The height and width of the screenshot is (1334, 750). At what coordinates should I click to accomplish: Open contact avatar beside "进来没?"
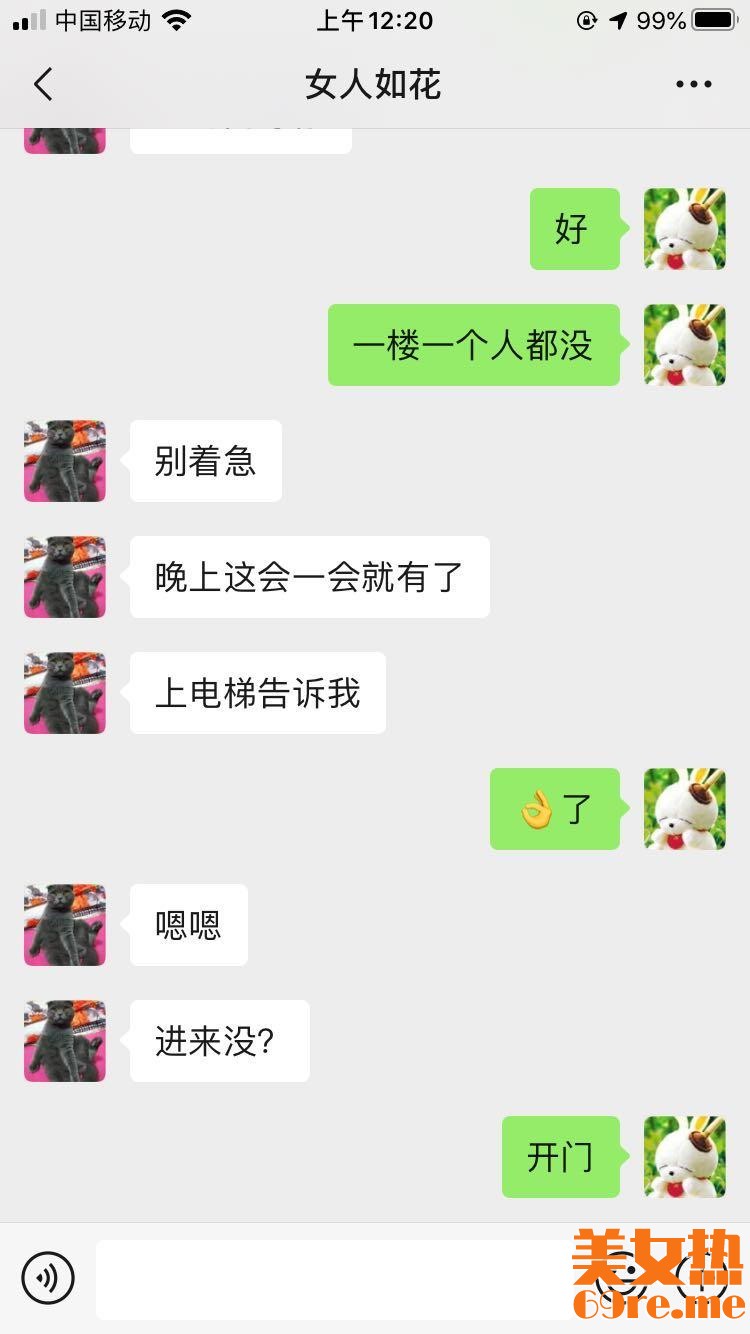tap(65, 1041)
